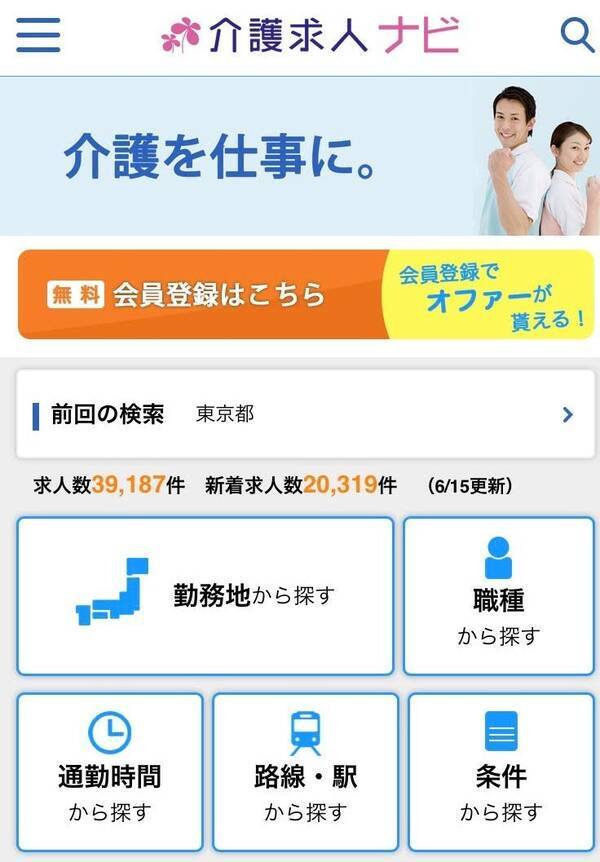The width and height of the screenshot is (600, 862).
Task: Search jobs by 通勤時間 (commute time)
Action: point(109,771)
